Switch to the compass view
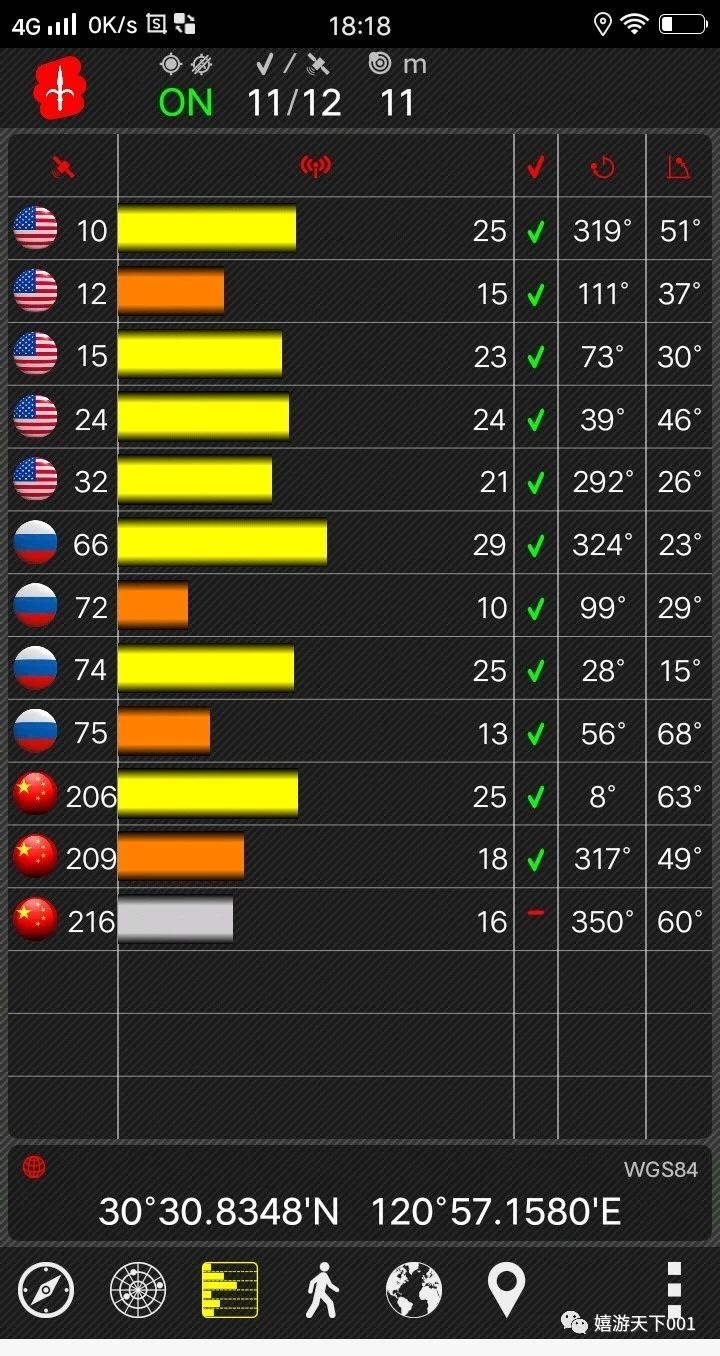The image size is (720, 1356). pos(46,1290)
